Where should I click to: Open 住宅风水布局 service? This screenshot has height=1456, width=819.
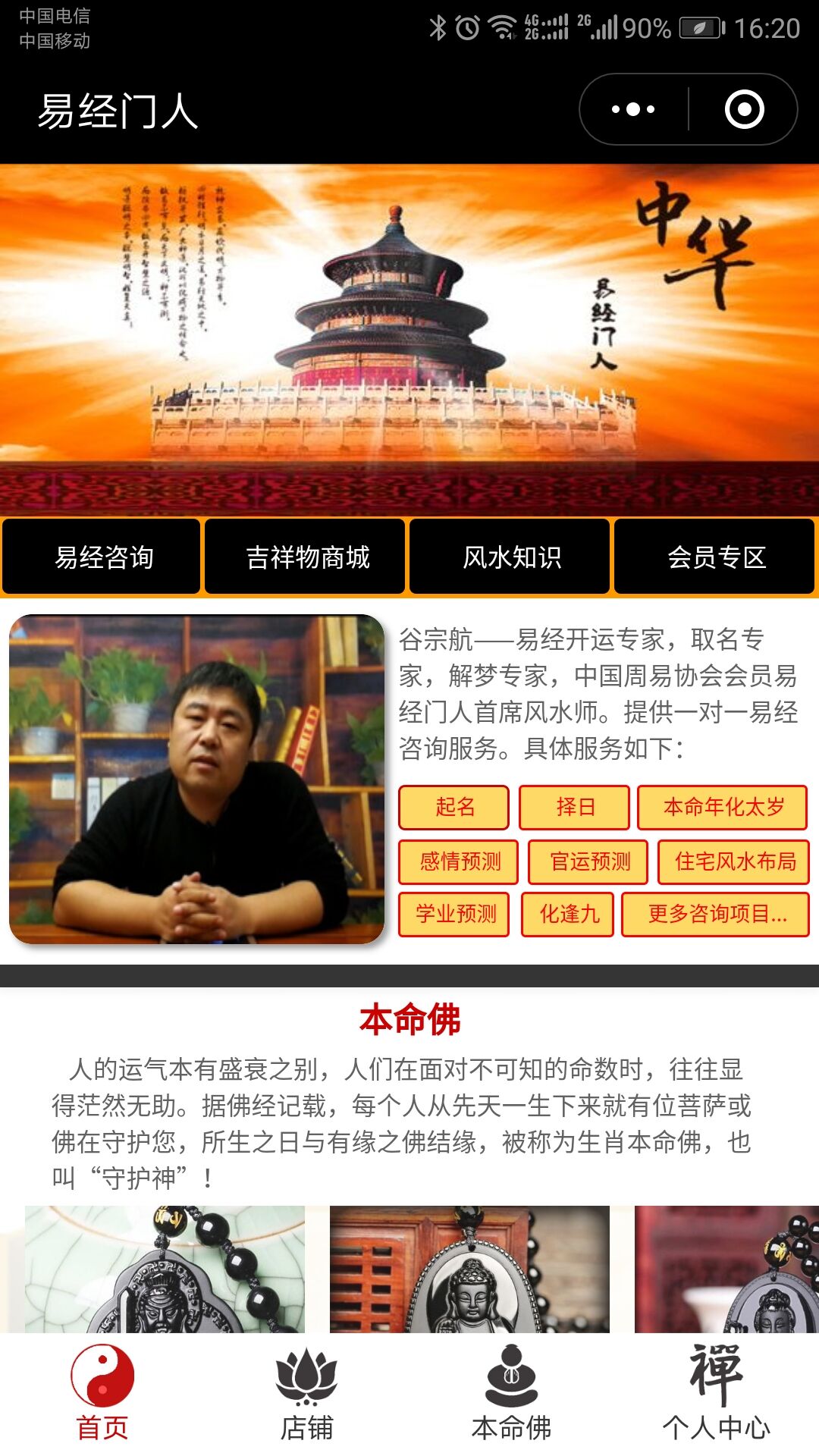click(733, 861)
